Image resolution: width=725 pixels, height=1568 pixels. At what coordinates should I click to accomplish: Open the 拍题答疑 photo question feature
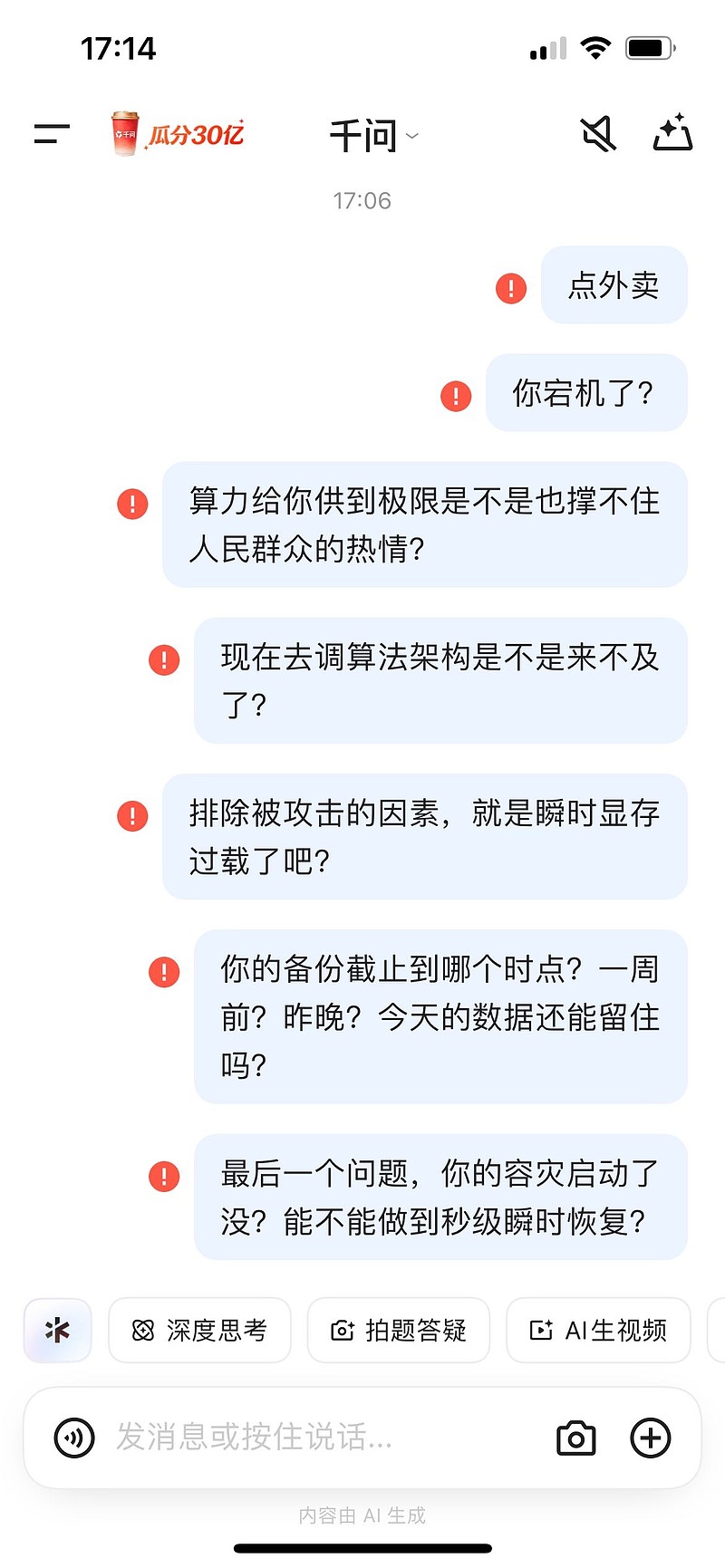[399, 1330]
